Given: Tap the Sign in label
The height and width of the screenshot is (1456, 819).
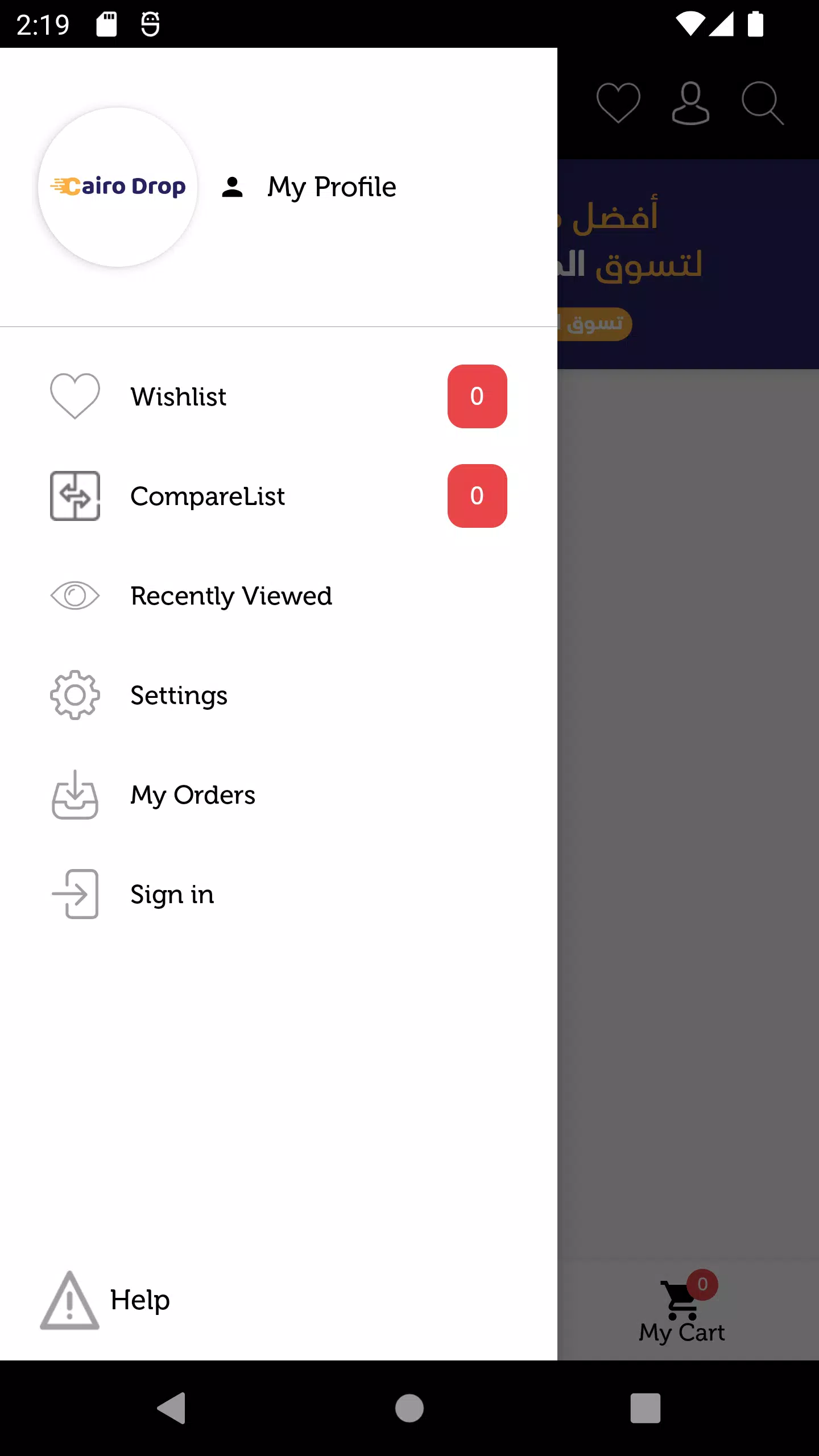Looking at the screenshot, I should coord(172,894).
